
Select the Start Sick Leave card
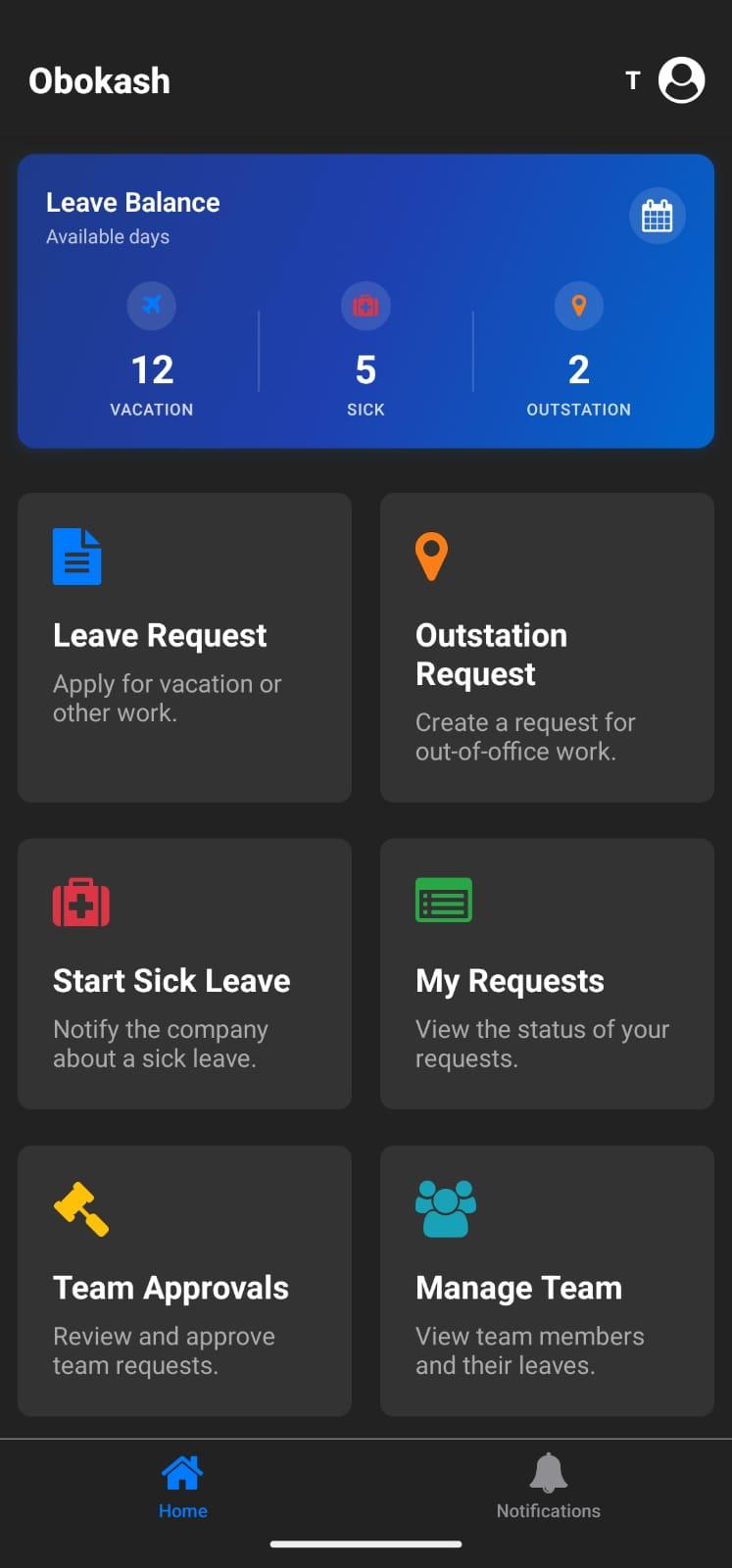[x=184, y=973]
